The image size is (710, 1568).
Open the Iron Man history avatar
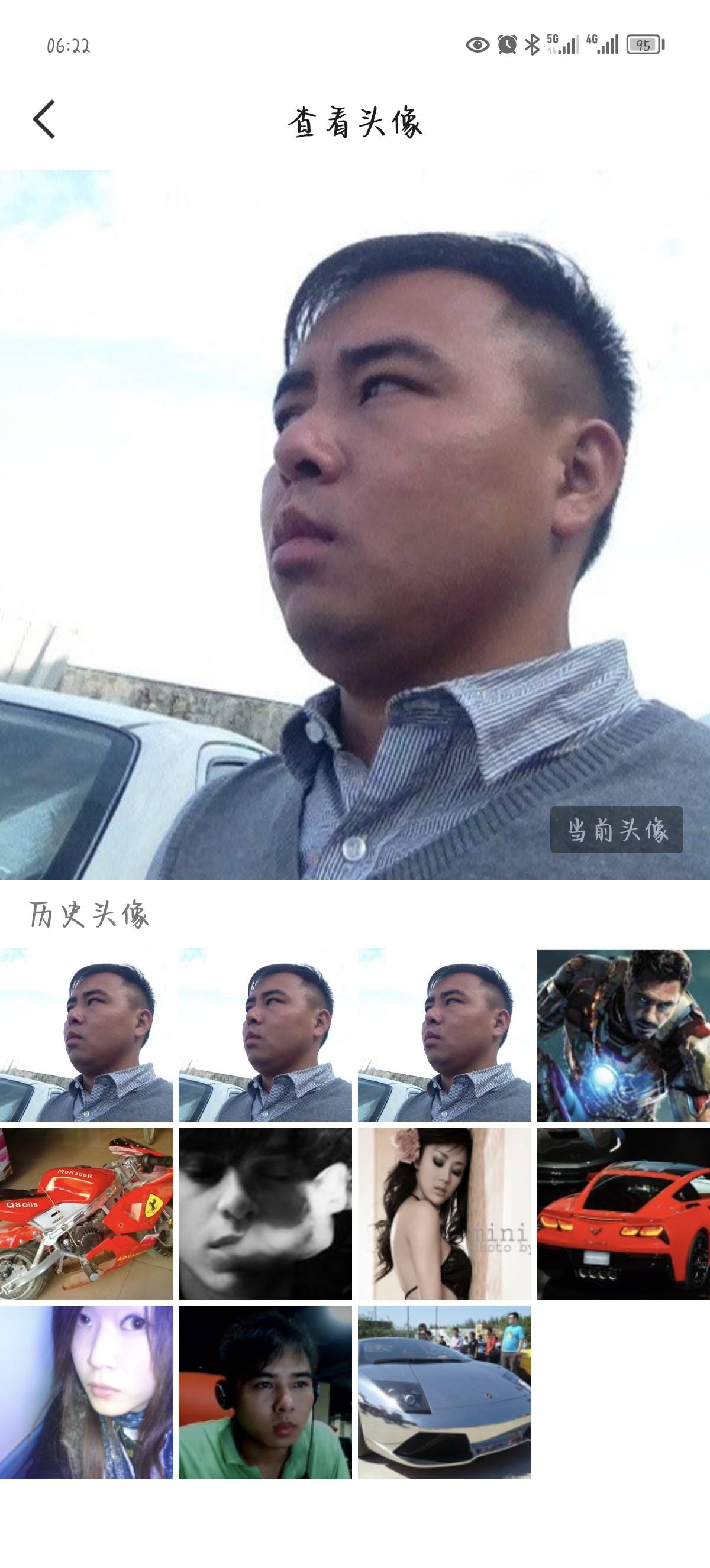[623, 1035]
